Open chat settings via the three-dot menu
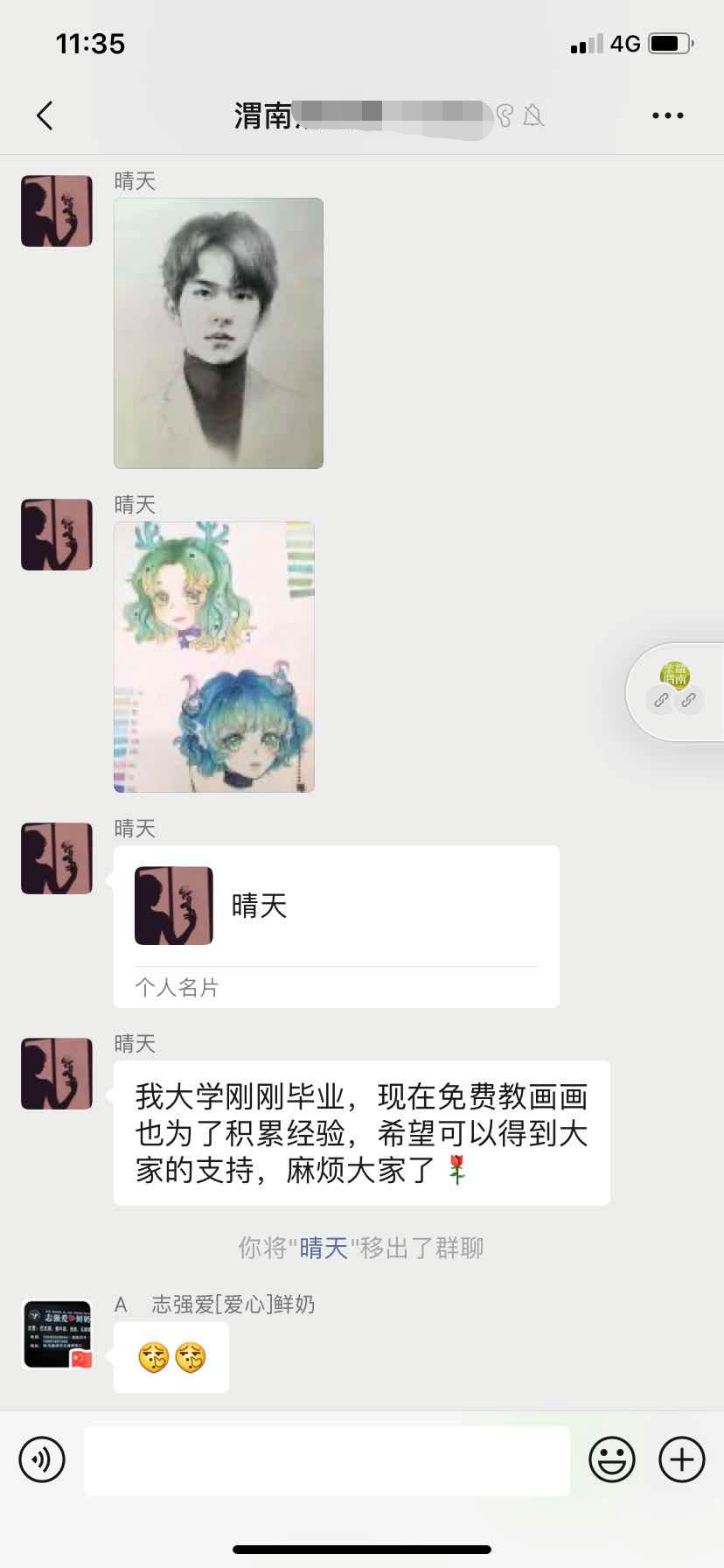 (667, 115)
